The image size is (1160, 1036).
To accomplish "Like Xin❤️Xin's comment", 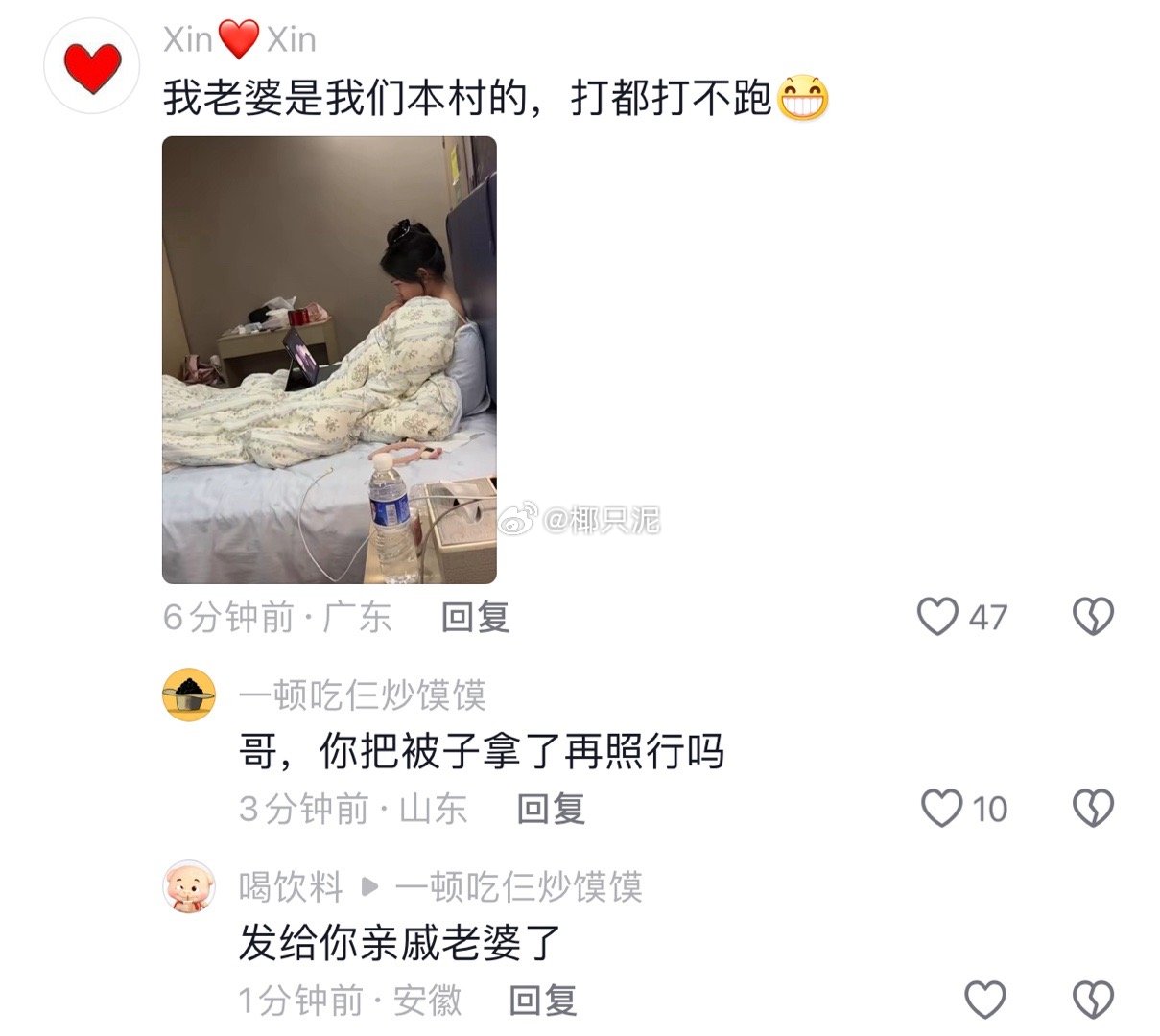I will [937, 617].
